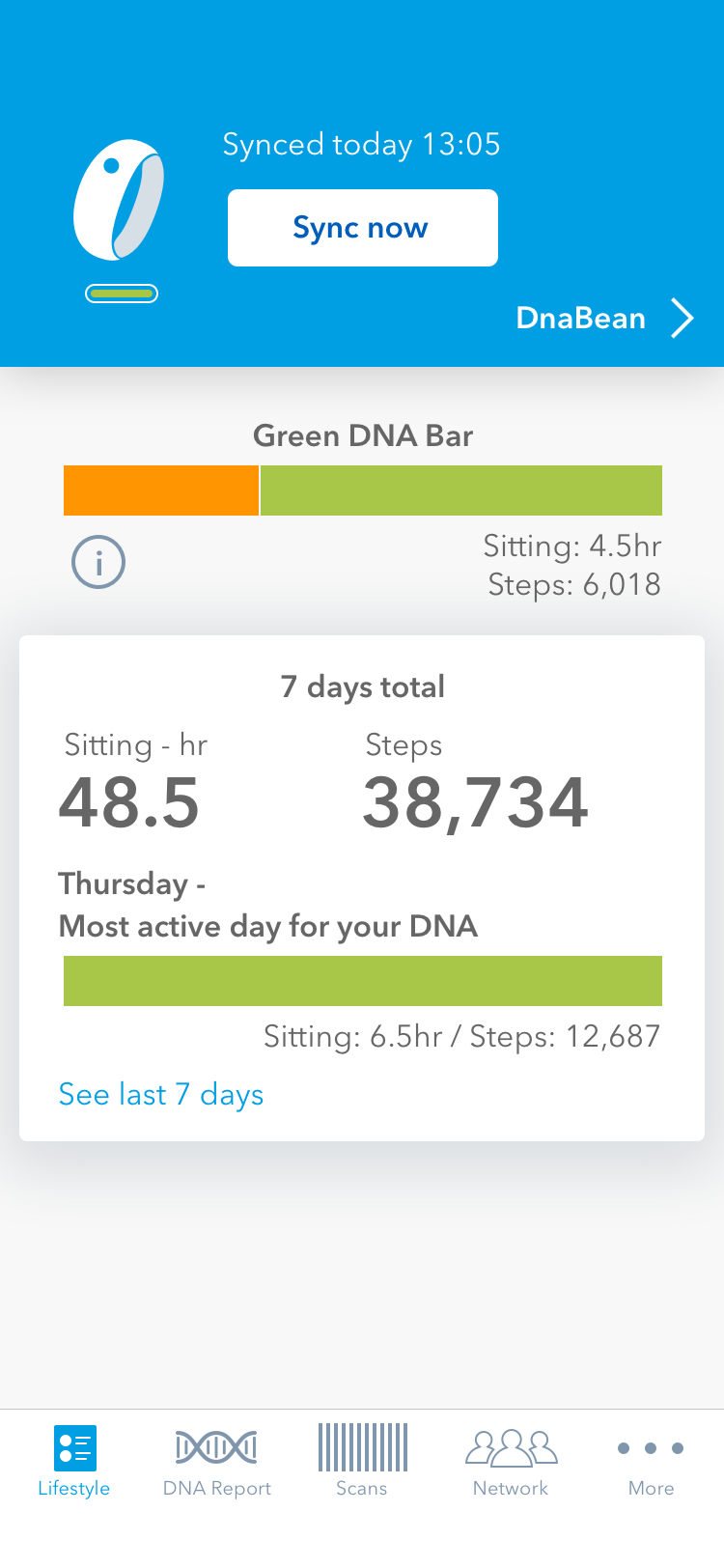Go to the Network tab
The height and width of the screenshot is (1568, 724).
(x=511, y=1462)
